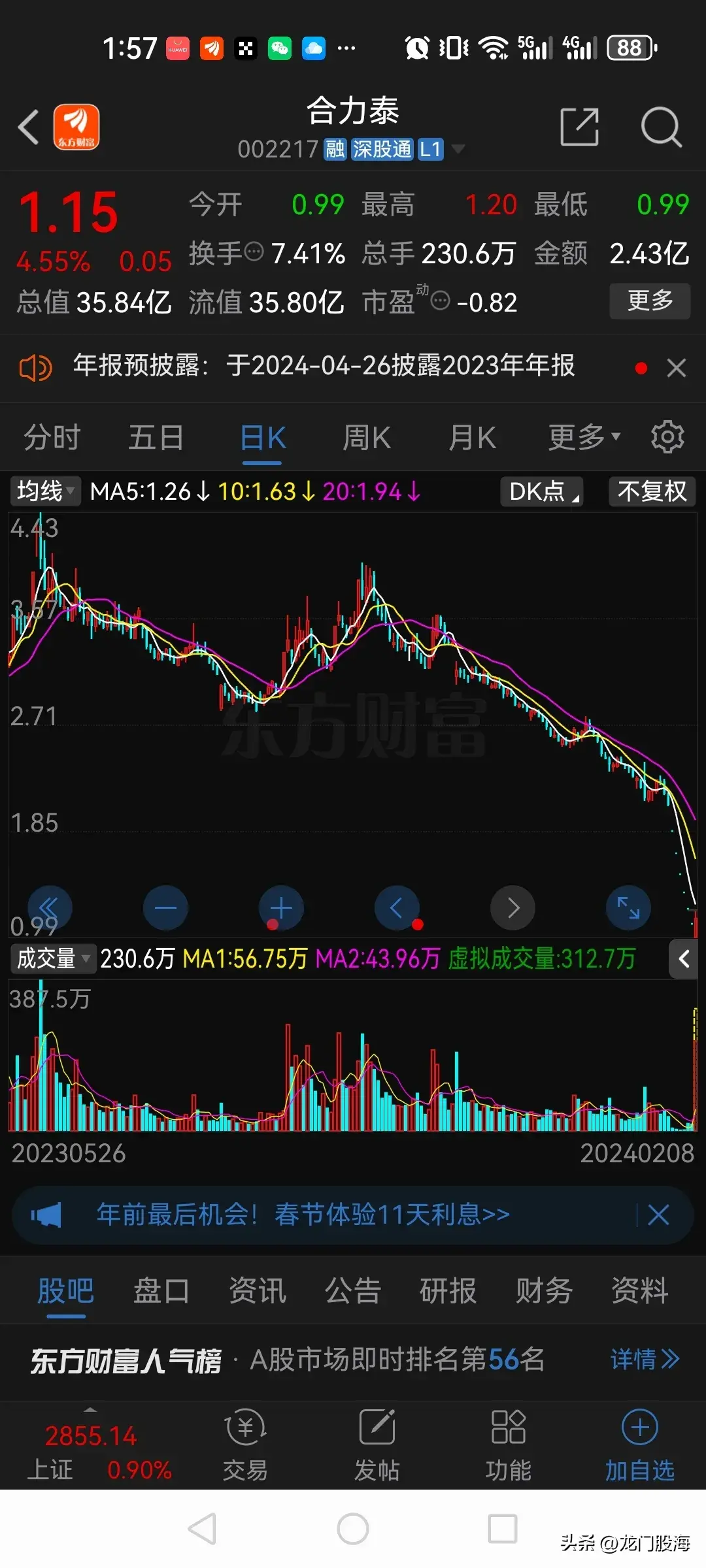Open chart settings gear
Viewport: 706px width, 1568px height.
(667, 437)
